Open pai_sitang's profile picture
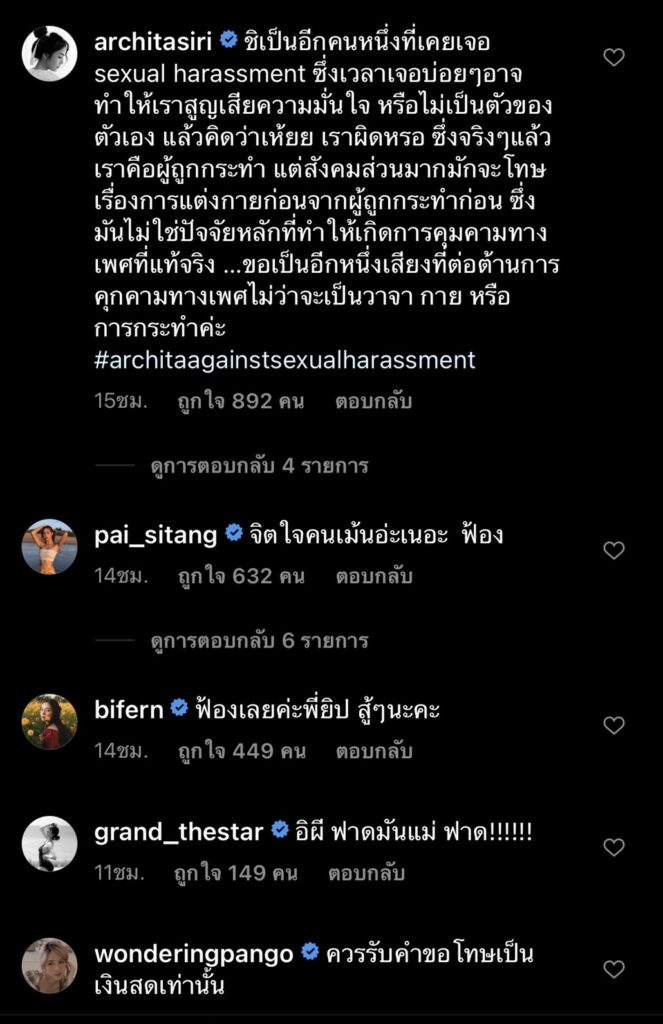This screenshot has height=1024, width=663. [x=49, y=546]
